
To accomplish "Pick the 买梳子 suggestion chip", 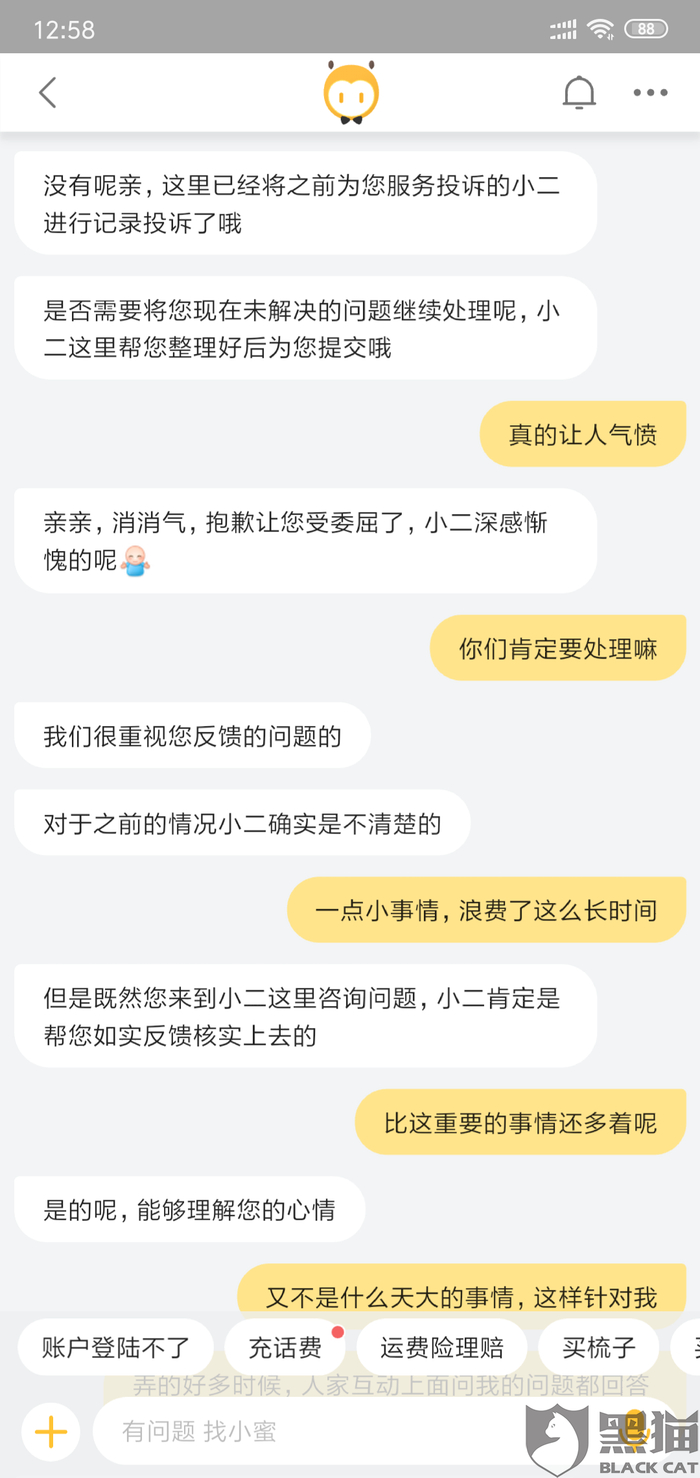I will click(x=599, y=1347).
